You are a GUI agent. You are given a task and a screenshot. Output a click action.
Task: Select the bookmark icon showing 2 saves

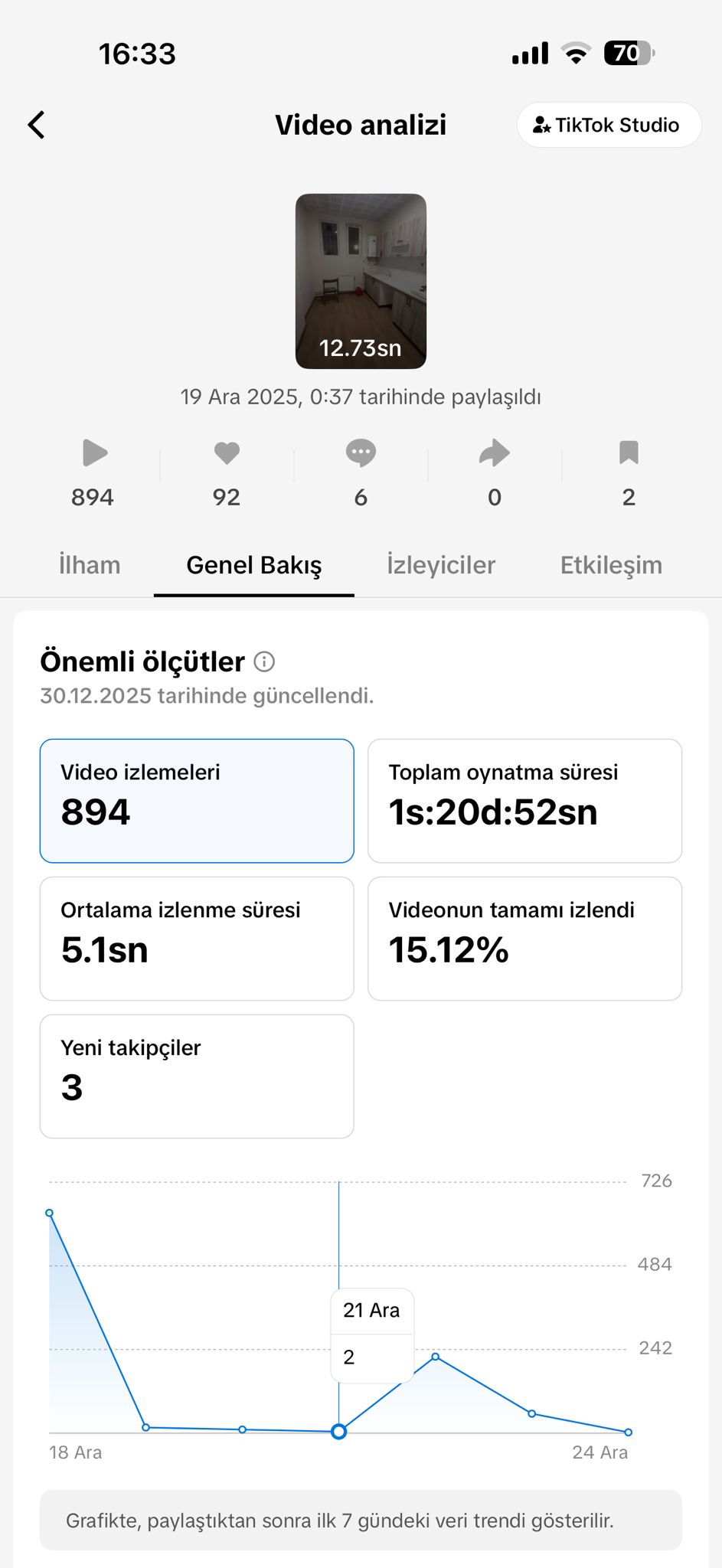tap(628, 454)
